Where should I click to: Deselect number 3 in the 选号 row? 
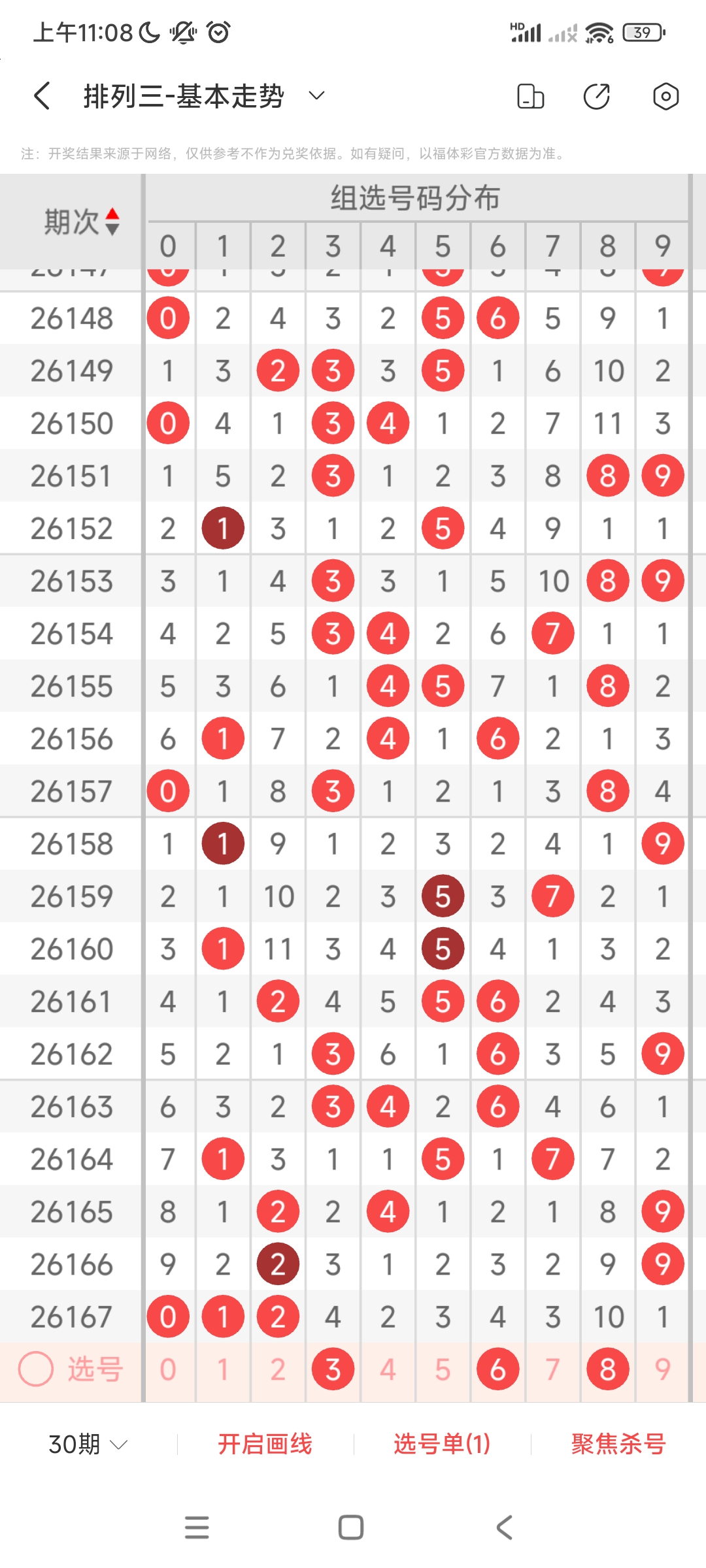[x=333, y=1369]
